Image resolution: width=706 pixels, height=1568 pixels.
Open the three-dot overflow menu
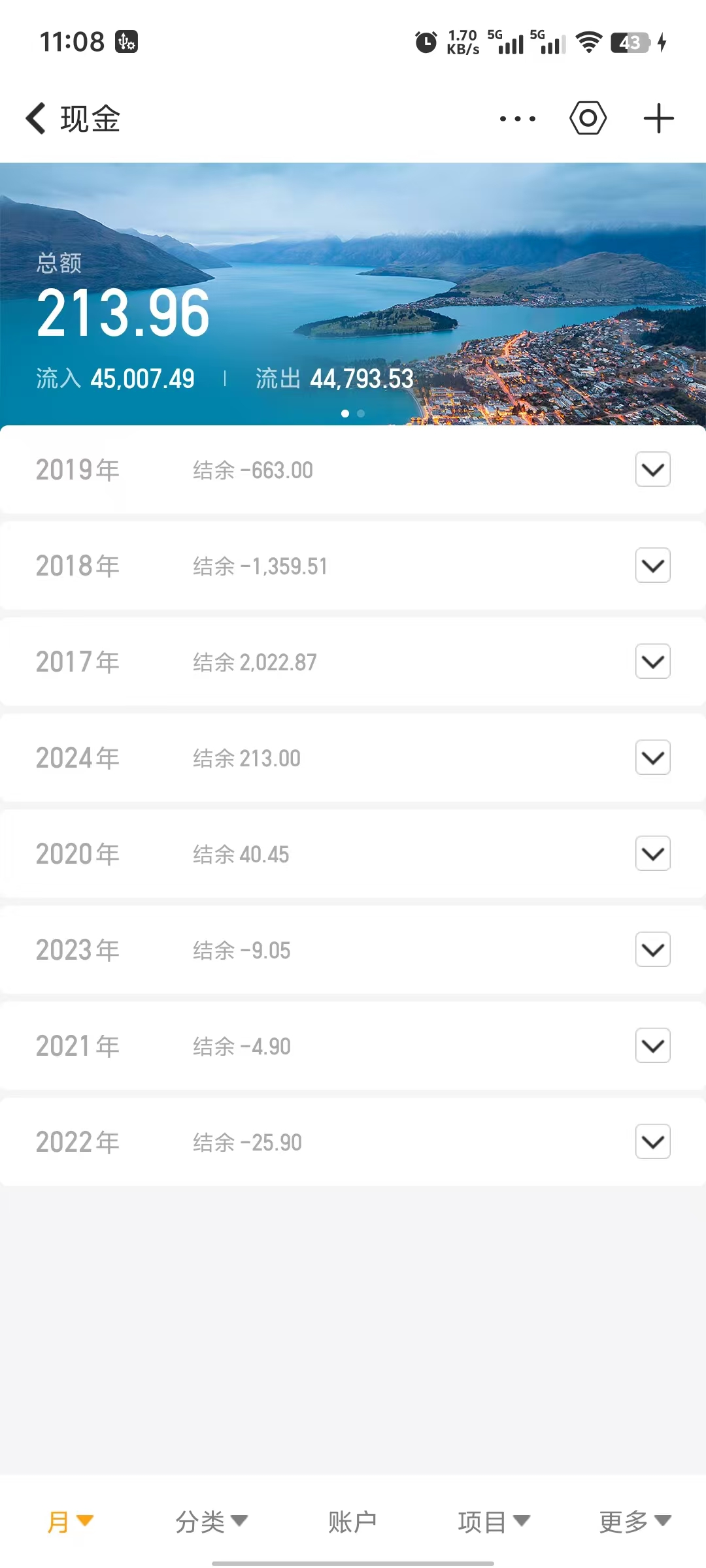click(x=518, y=119)
